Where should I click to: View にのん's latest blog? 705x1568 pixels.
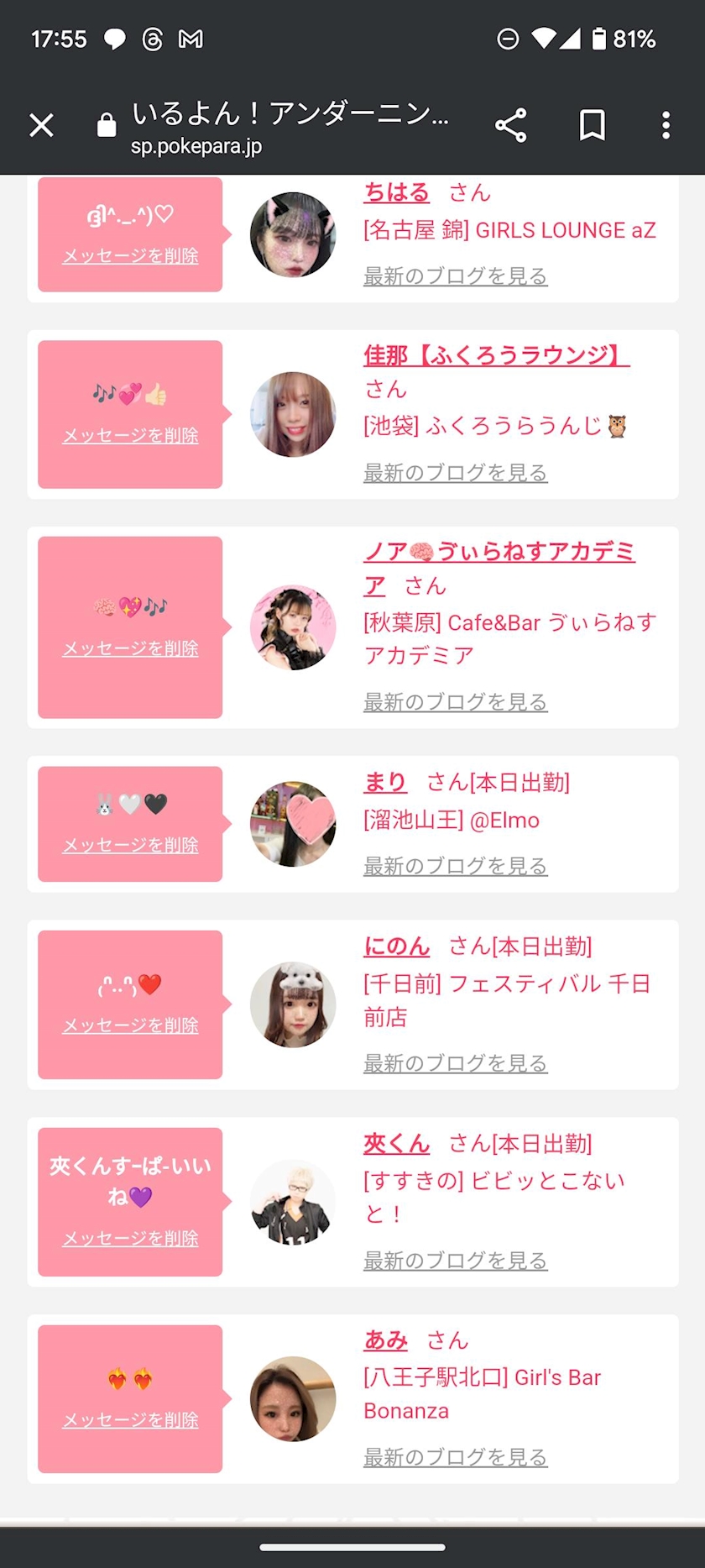click(x=455, y=1063)
